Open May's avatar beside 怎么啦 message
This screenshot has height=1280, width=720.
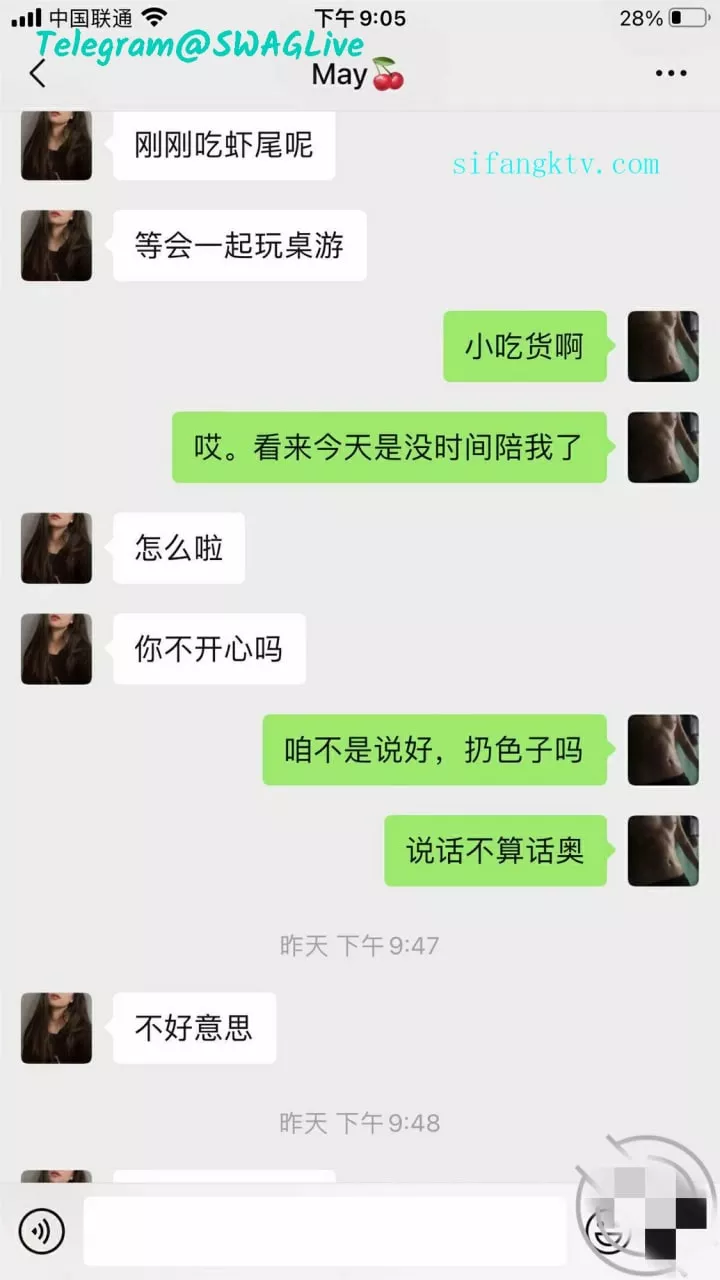click(x=56, y=548)
